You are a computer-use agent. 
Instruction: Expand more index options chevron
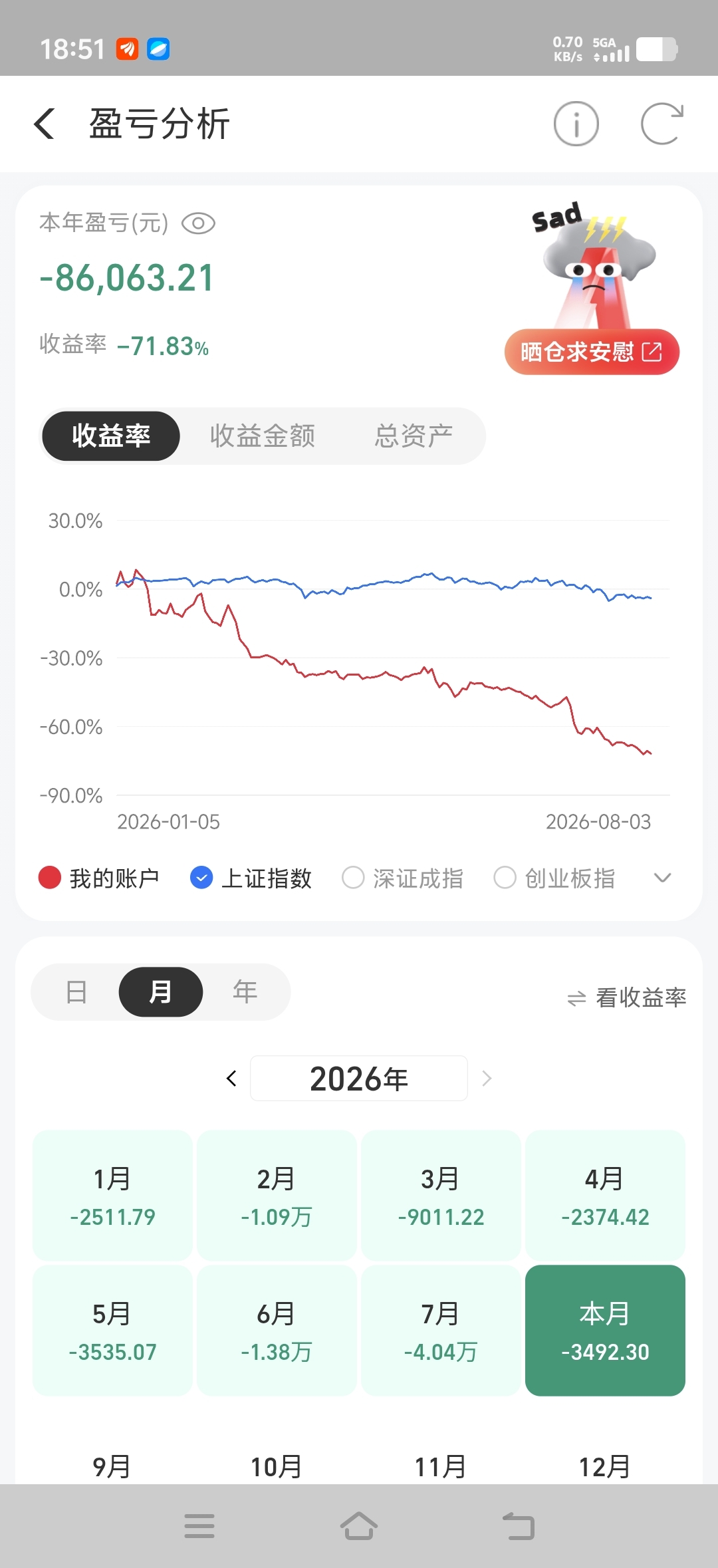click(x=662, y=878)
